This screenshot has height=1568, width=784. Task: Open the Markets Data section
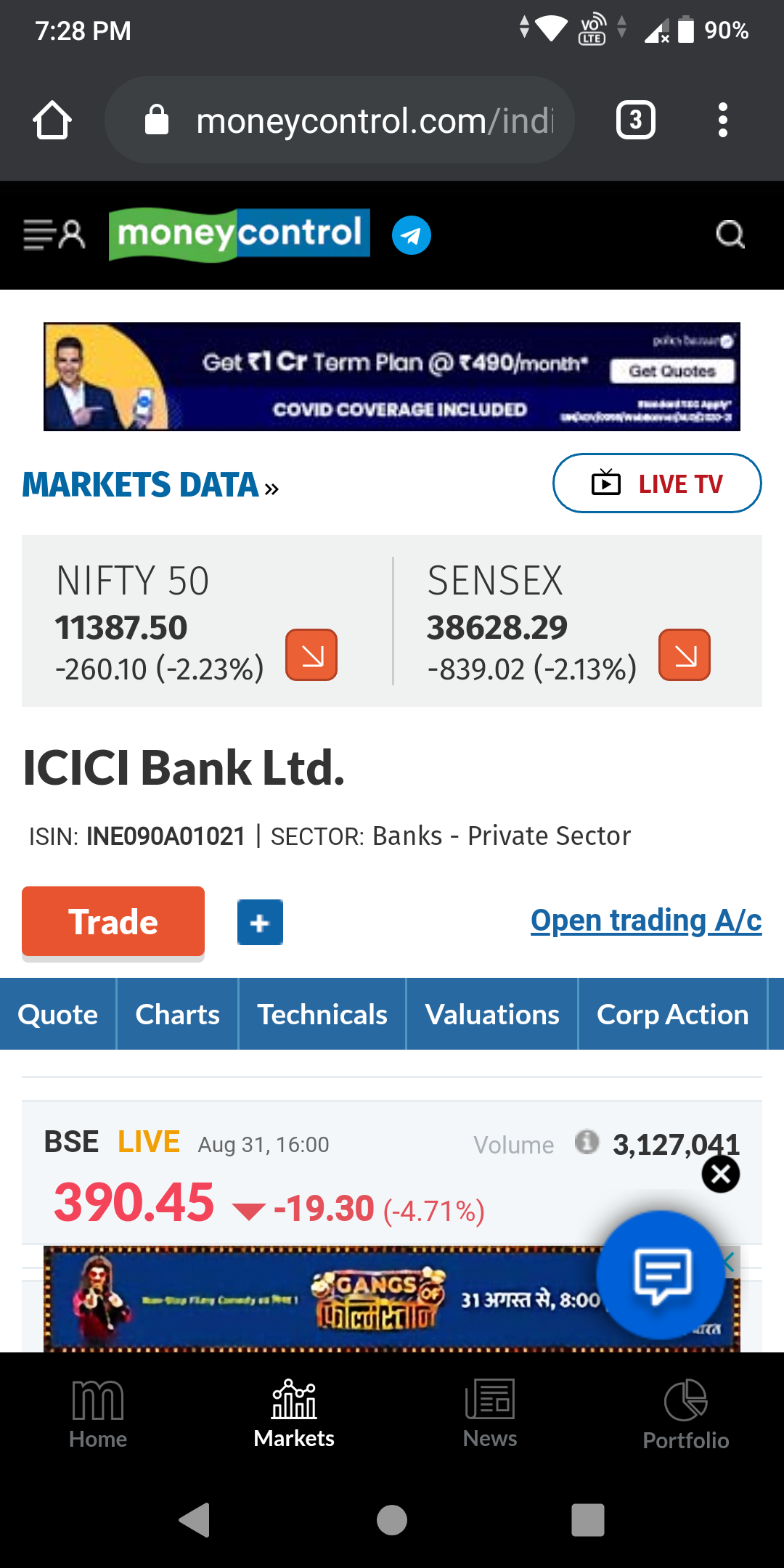coord(150,485)
